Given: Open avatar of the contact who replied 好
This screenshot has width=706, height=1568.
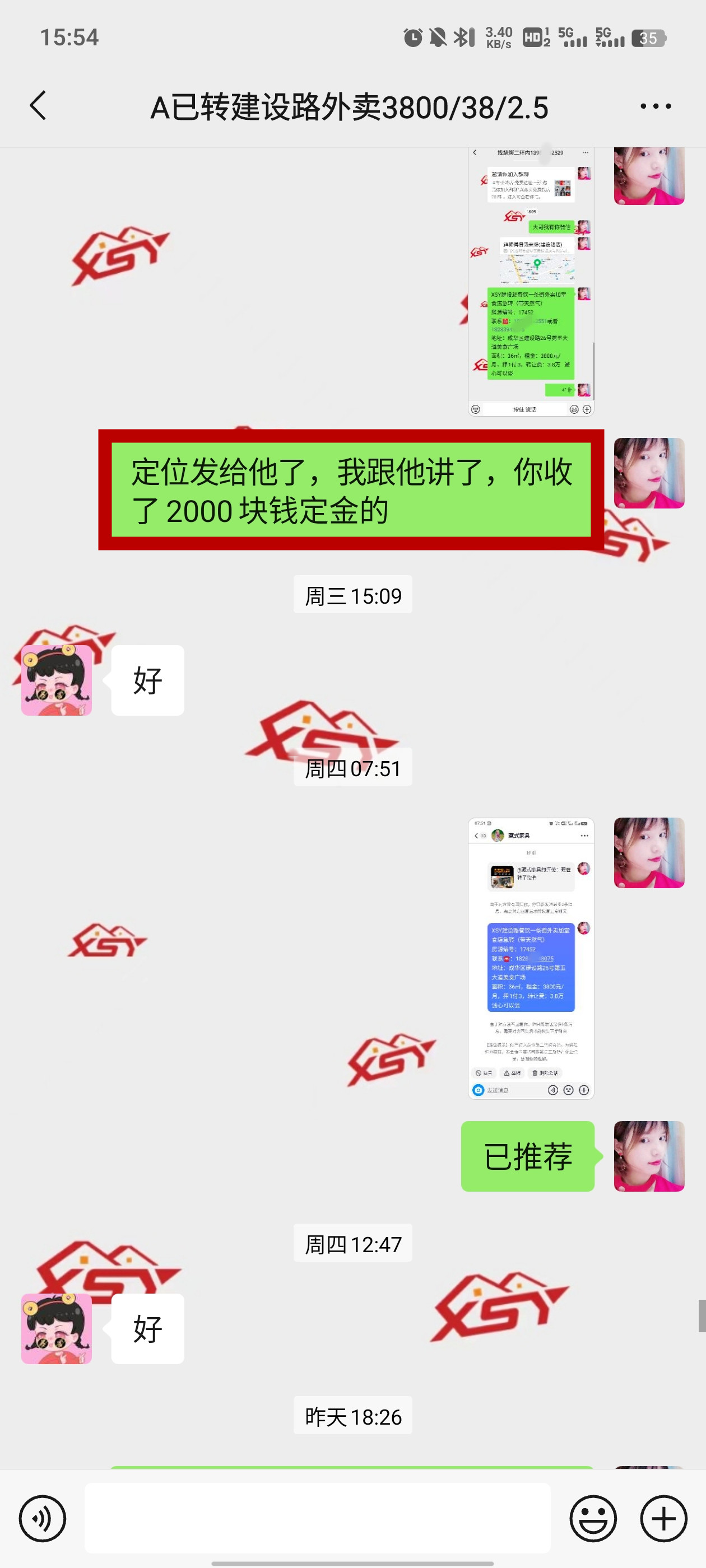Looking at the screenshot, I should pyautogui.click(x=57, y=680).
